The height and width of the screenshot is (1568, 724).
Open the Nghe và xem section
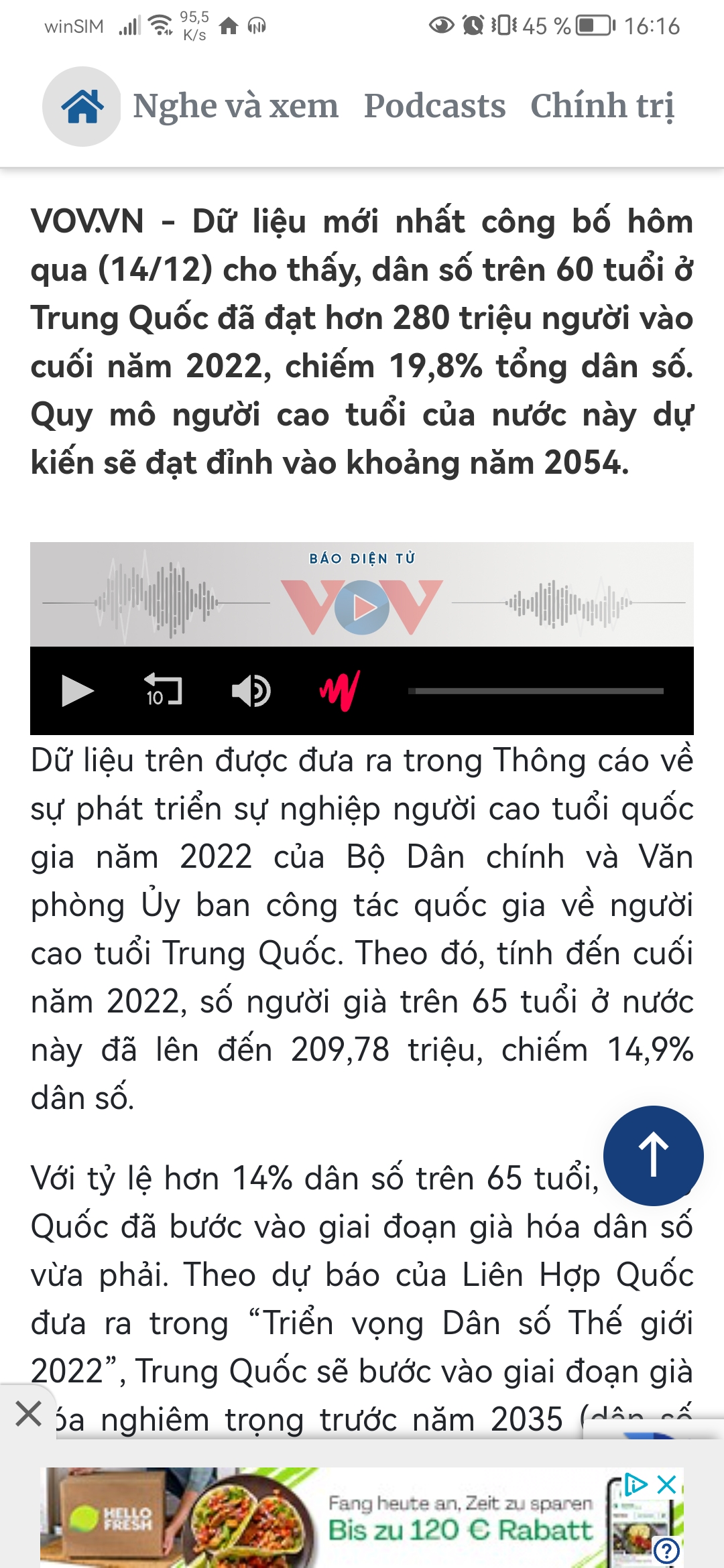point(235,107)
